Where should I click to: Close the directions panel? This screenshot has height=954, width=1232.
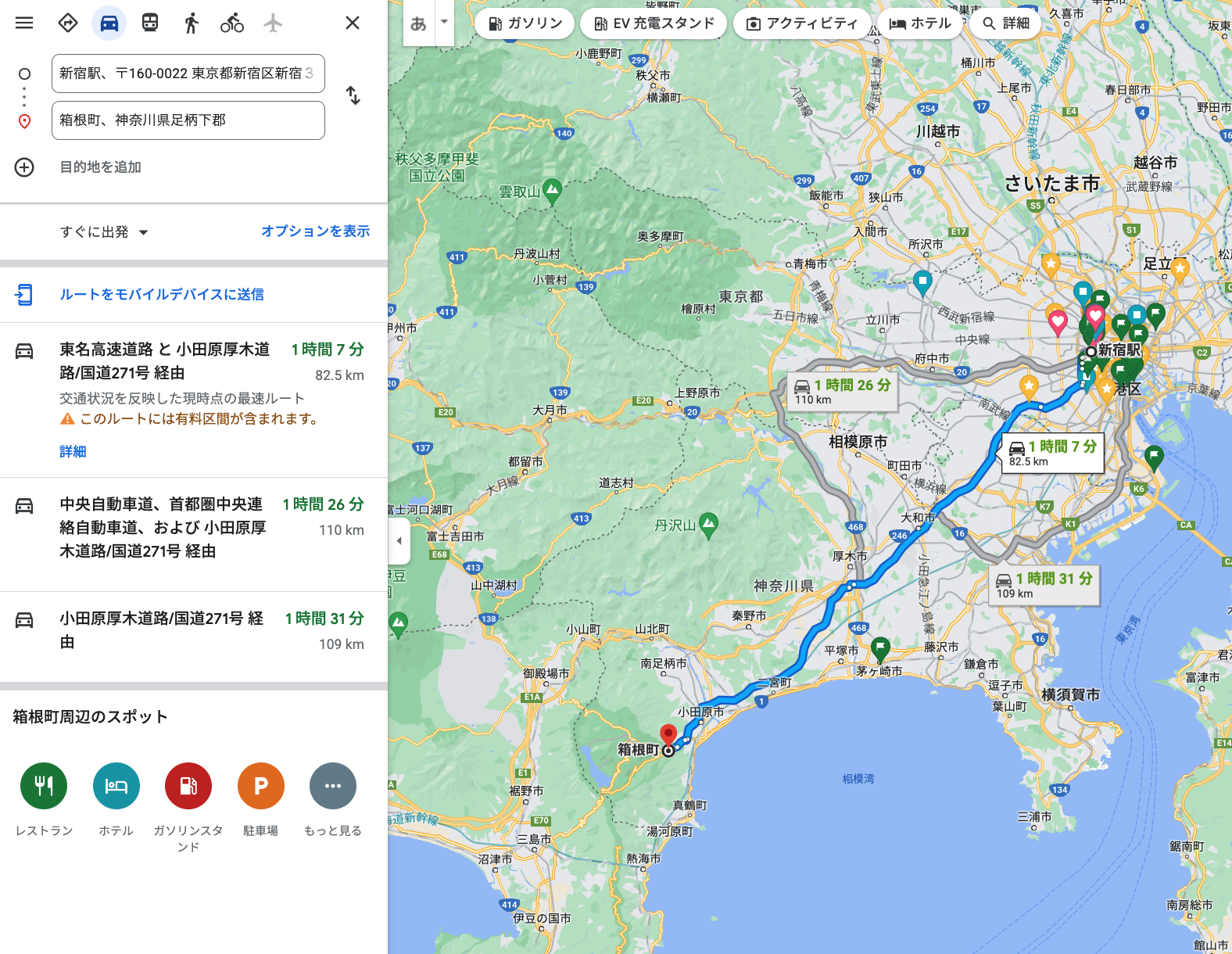(x=353, y=23)
